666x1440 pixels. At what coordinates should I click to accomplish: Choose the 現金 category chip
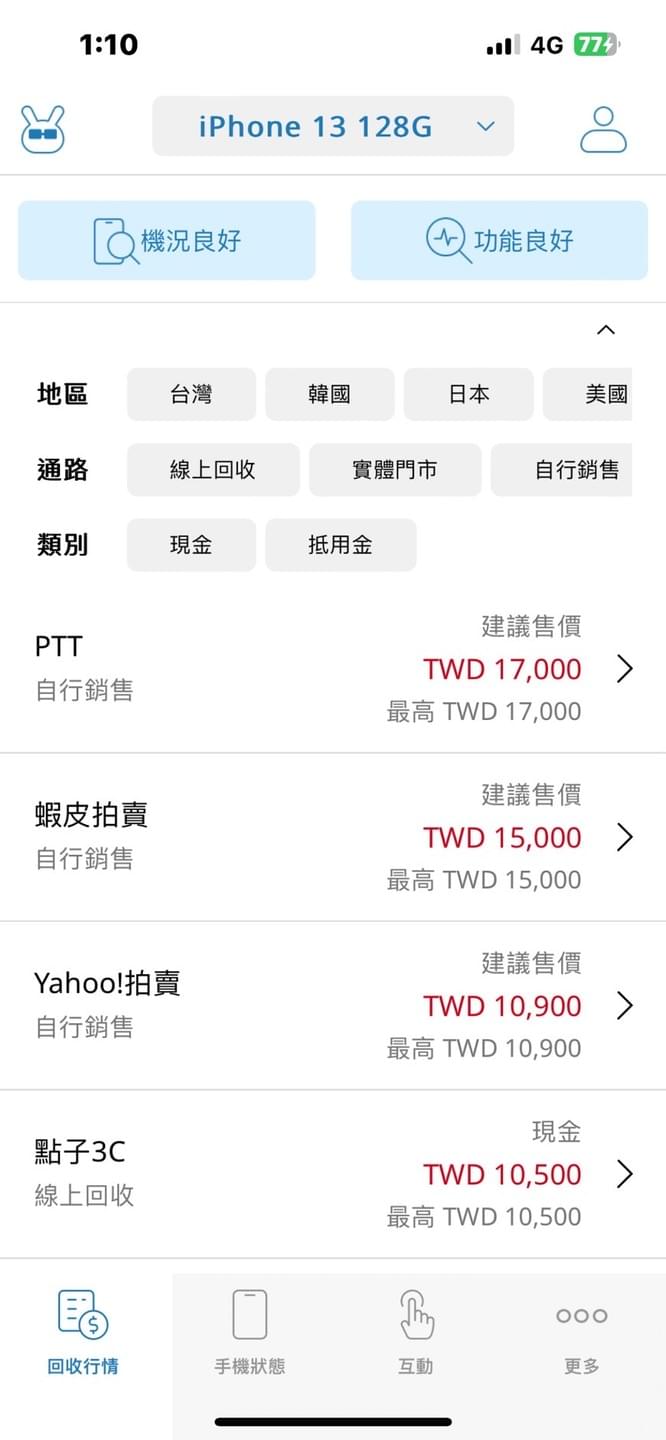click(191, 545)
